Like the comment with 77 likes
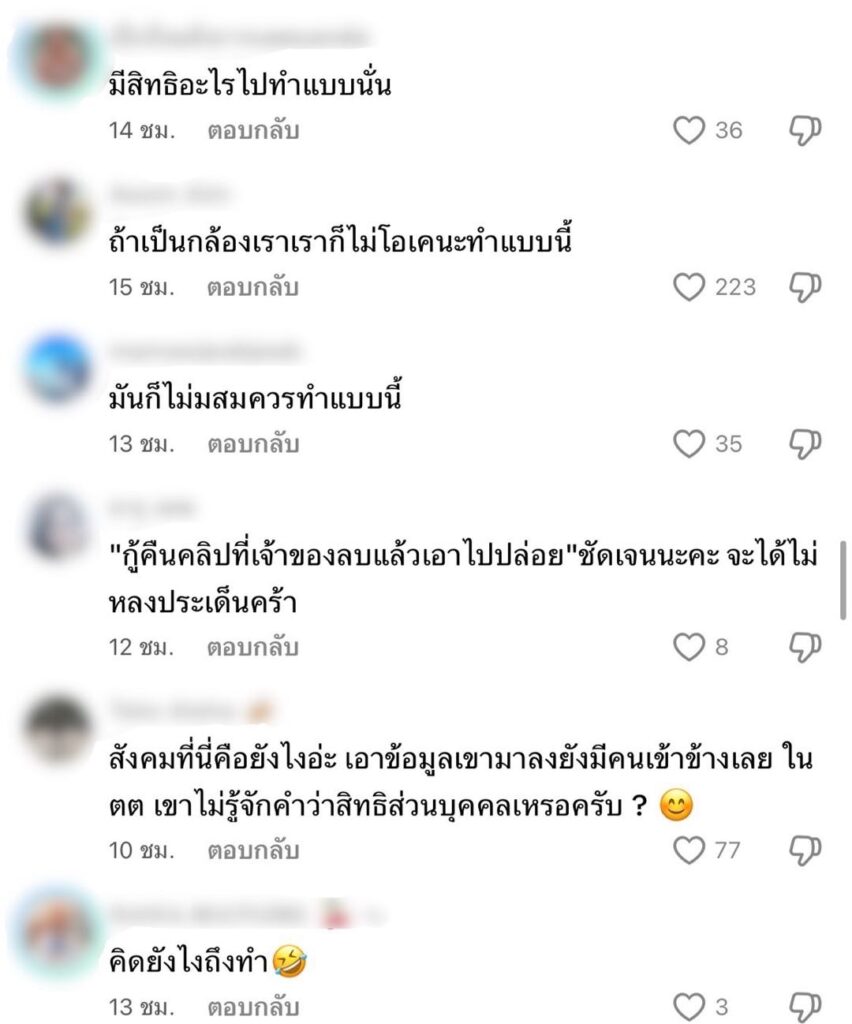The height and width of the screenshot is (1024, 852). [689, 851]
